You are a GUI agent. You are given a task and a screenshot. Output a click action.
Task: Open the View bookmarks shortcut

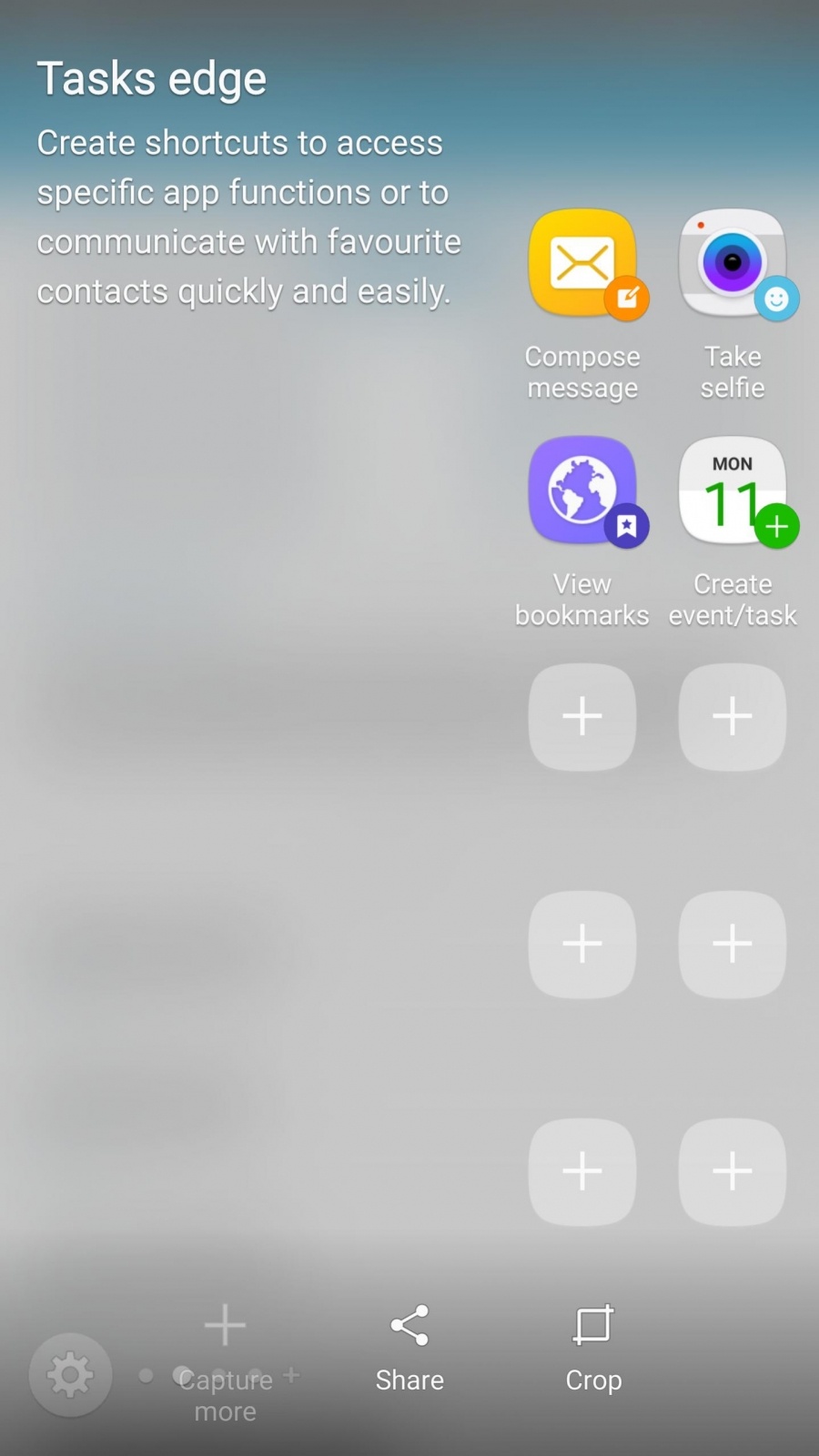click(x=582, y=491)
